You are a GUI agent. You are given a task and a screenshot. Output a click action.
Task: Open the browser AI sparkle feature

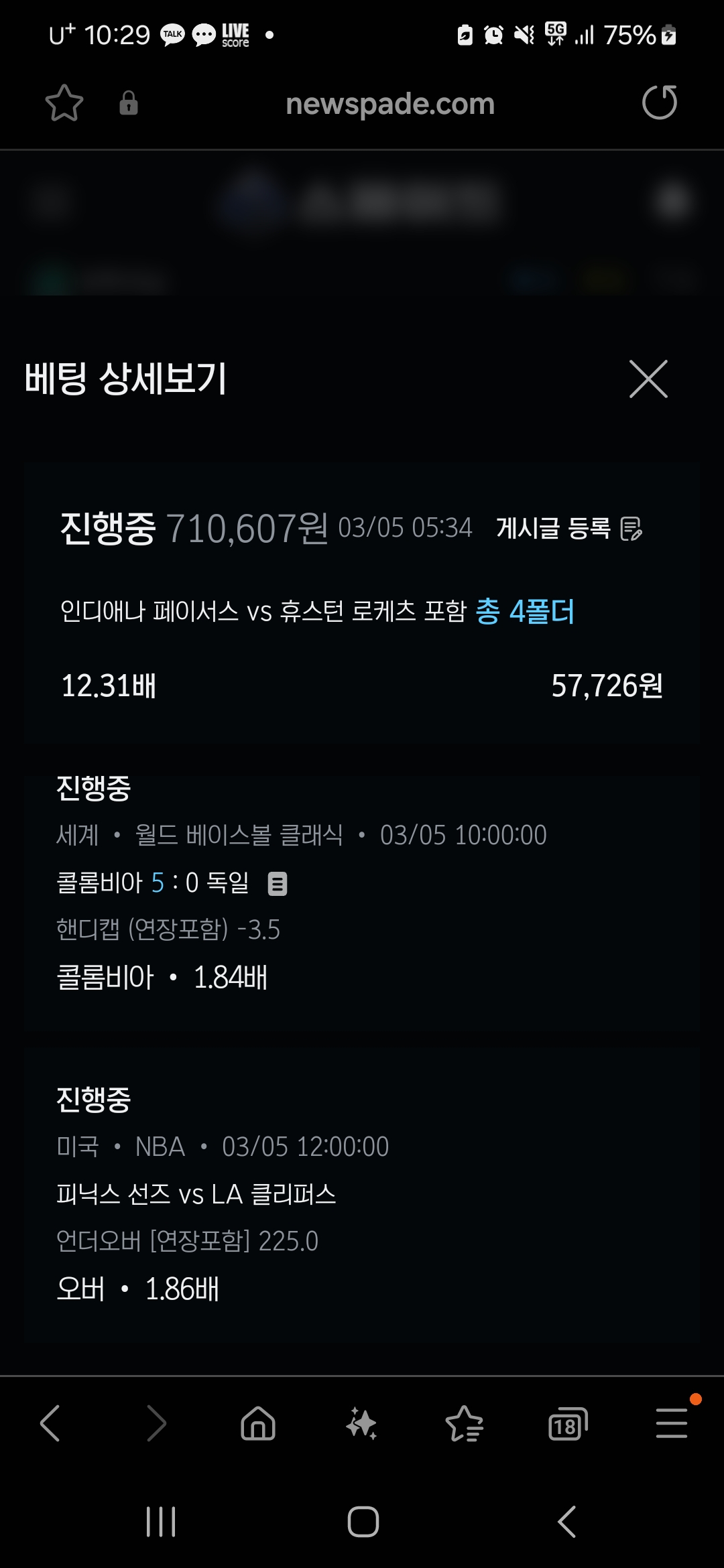pos(361,1423)
